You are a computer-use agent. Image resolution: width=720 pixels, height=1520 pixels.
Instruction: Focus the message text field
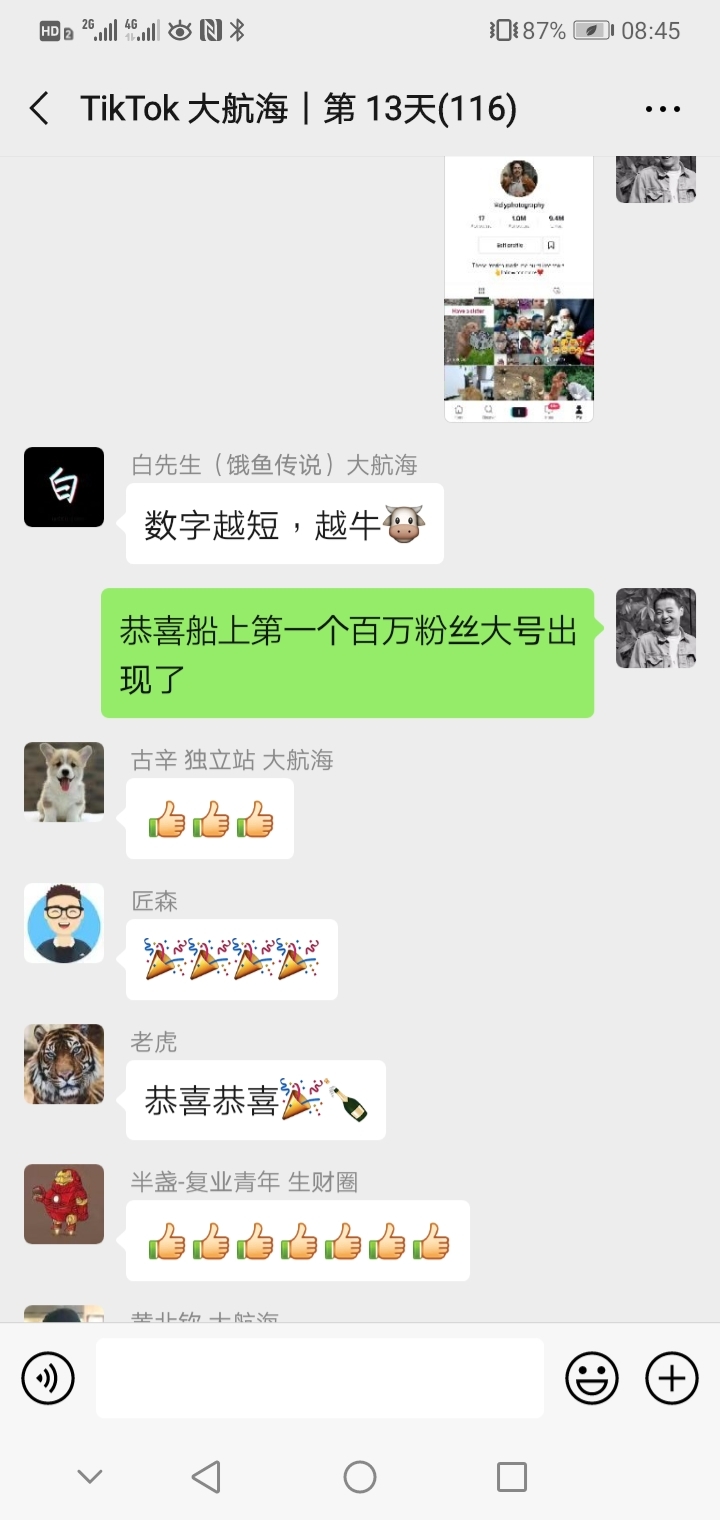(320, 1378)
